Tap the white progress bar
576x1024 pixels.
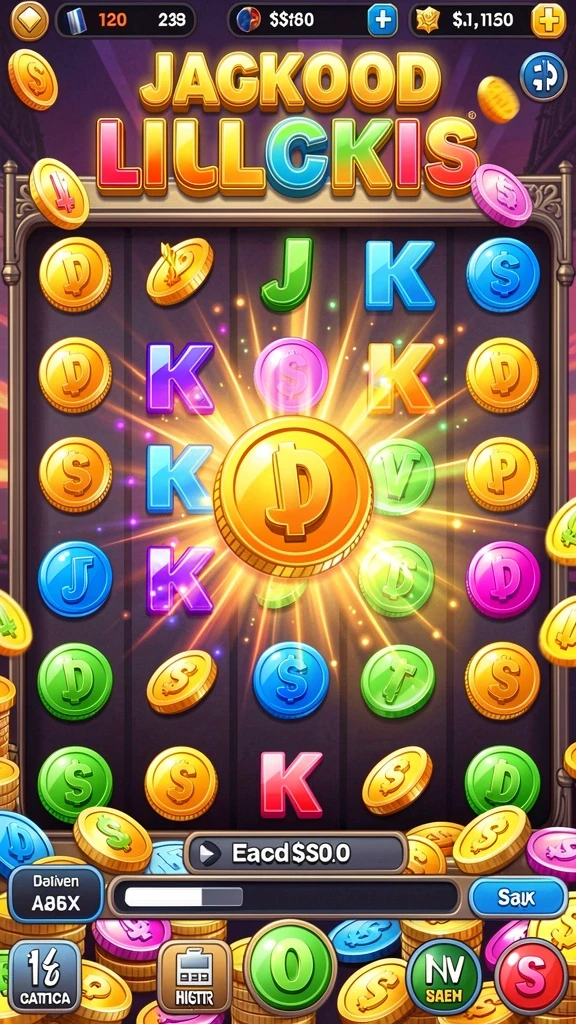tap(285, 897)
